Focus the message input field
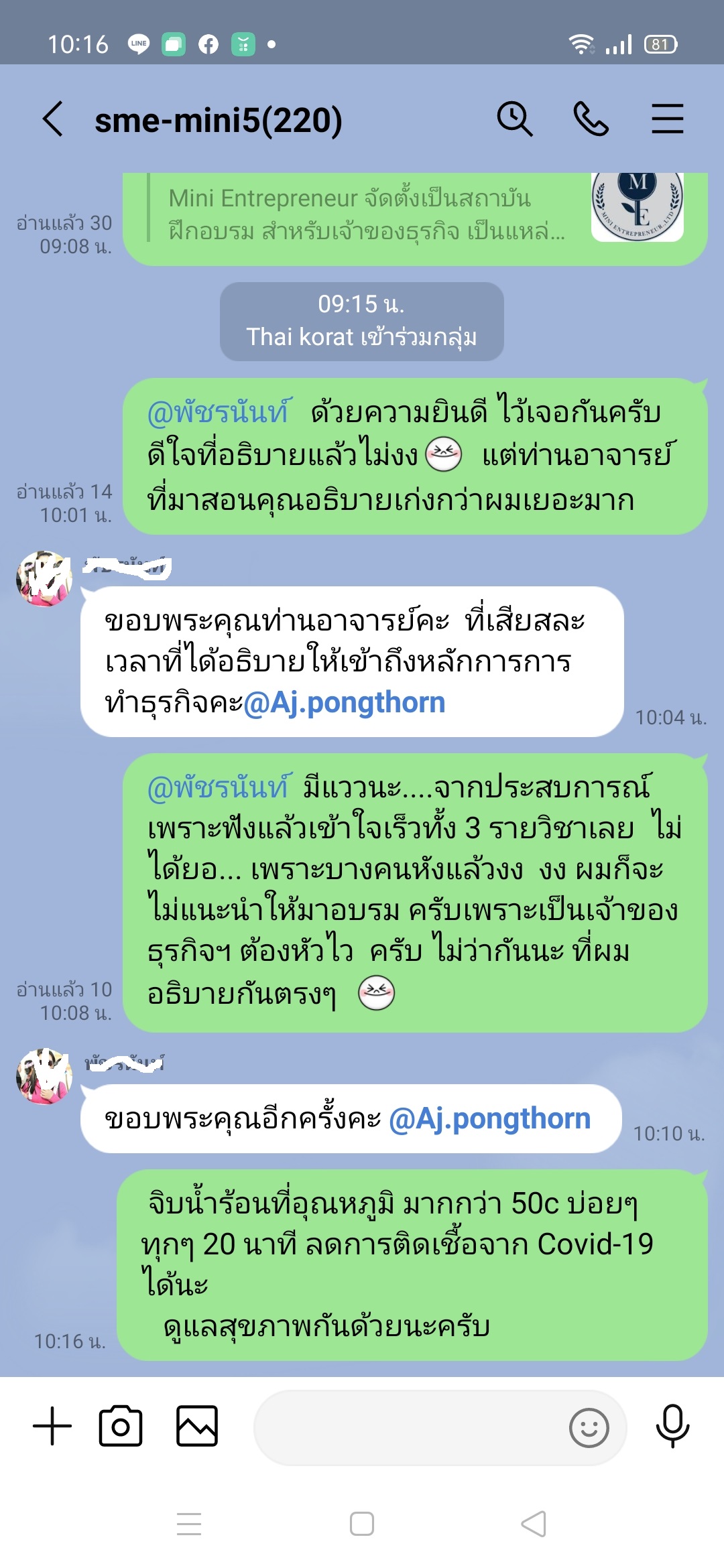The width and height of the screenshot is (724, 1568). coord(409,1427)
